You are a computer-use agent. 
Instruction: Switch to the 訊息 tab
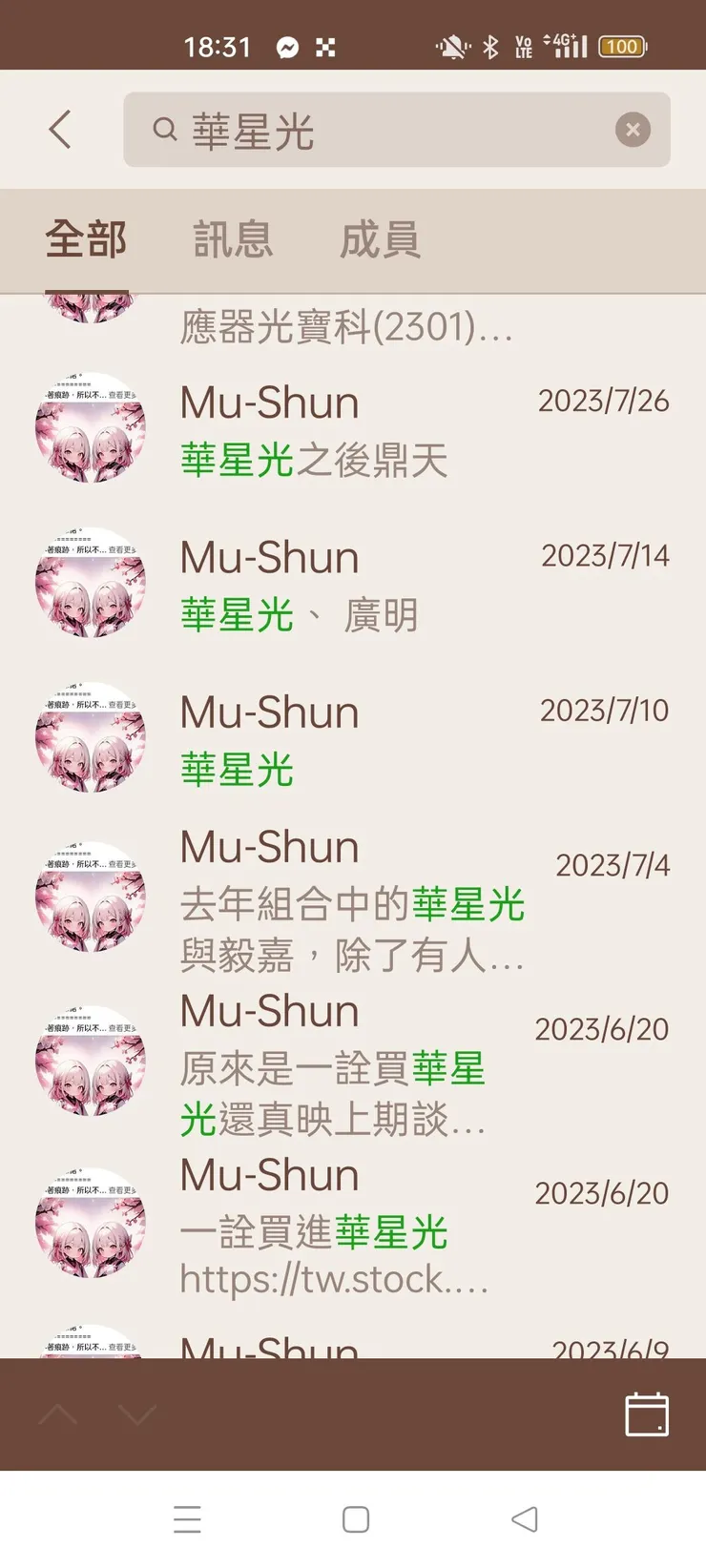click(x=233, y=239)
